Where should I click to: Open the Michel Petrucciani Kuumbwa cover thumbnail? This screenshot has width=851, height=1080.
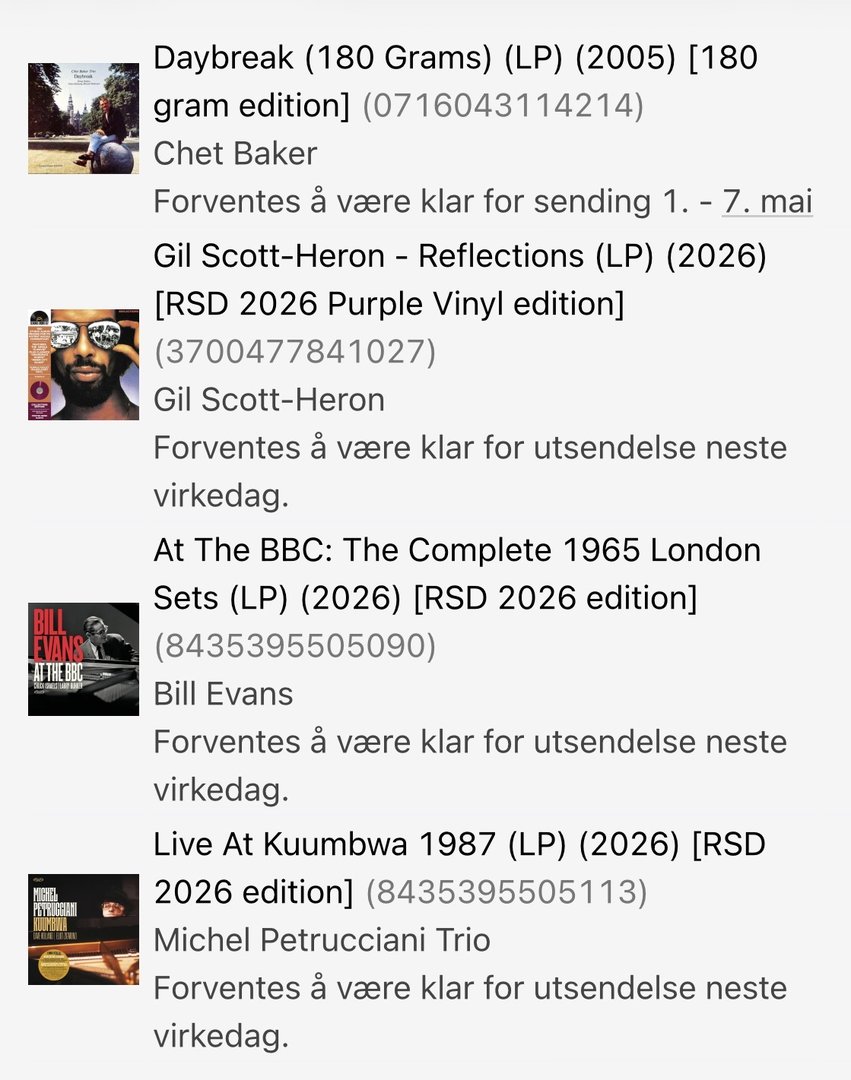coord(83,929)
